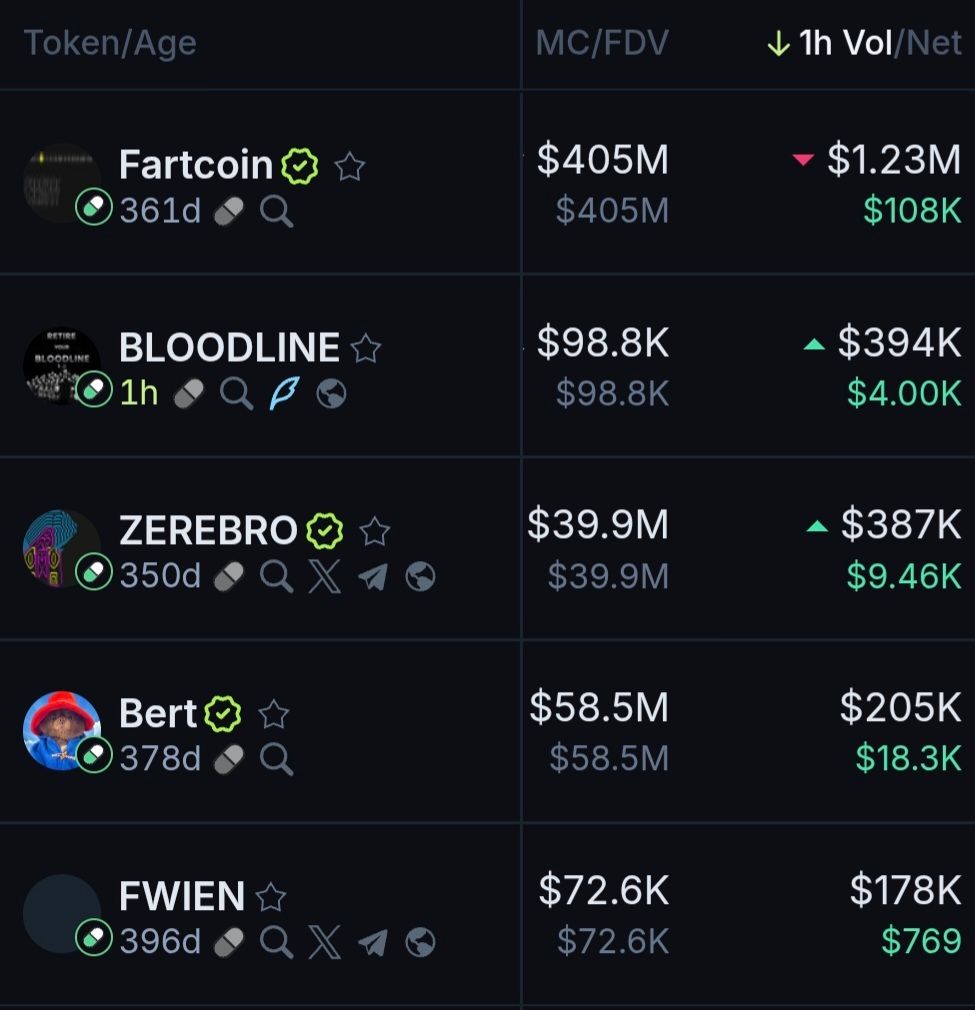Tap the blue feather icon for BLOODLINE
The image size is (975, 1010).
(x=284, y=394)
